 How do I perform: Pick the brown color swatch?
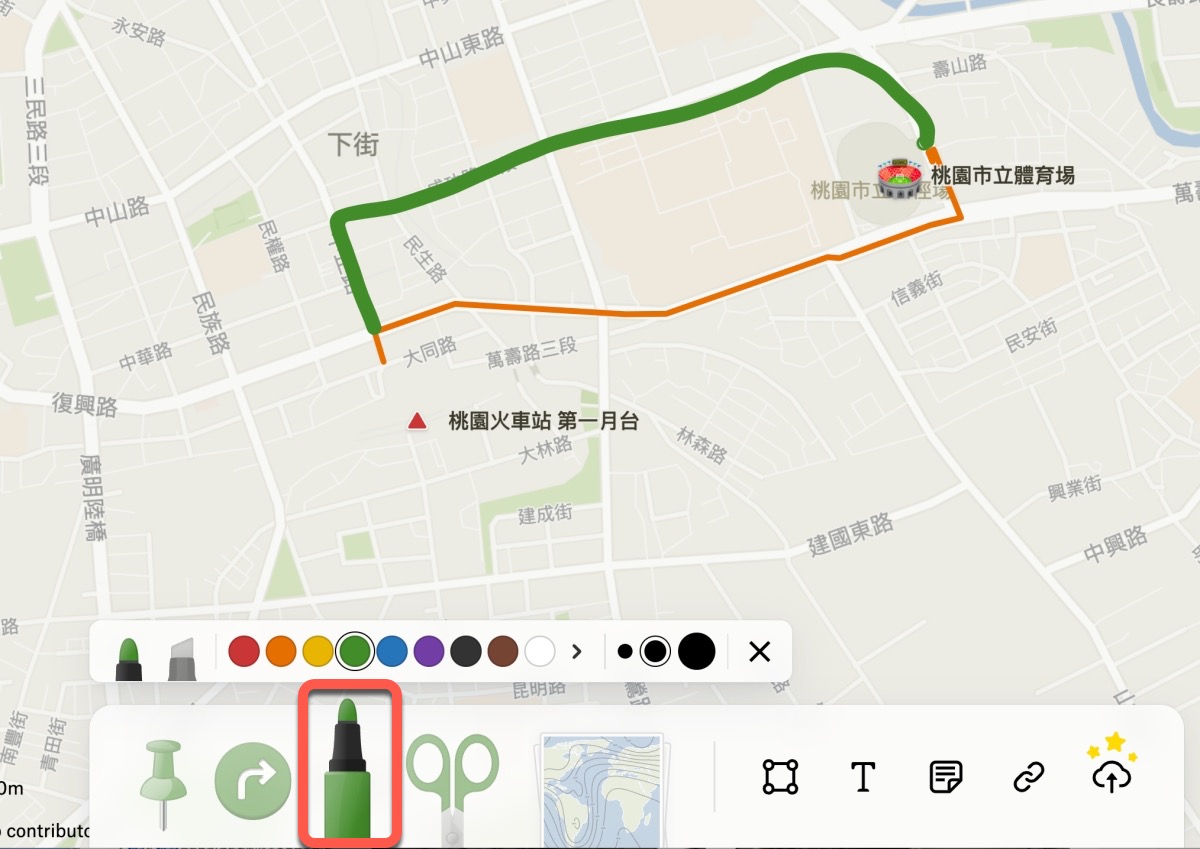tap(503, 653)
